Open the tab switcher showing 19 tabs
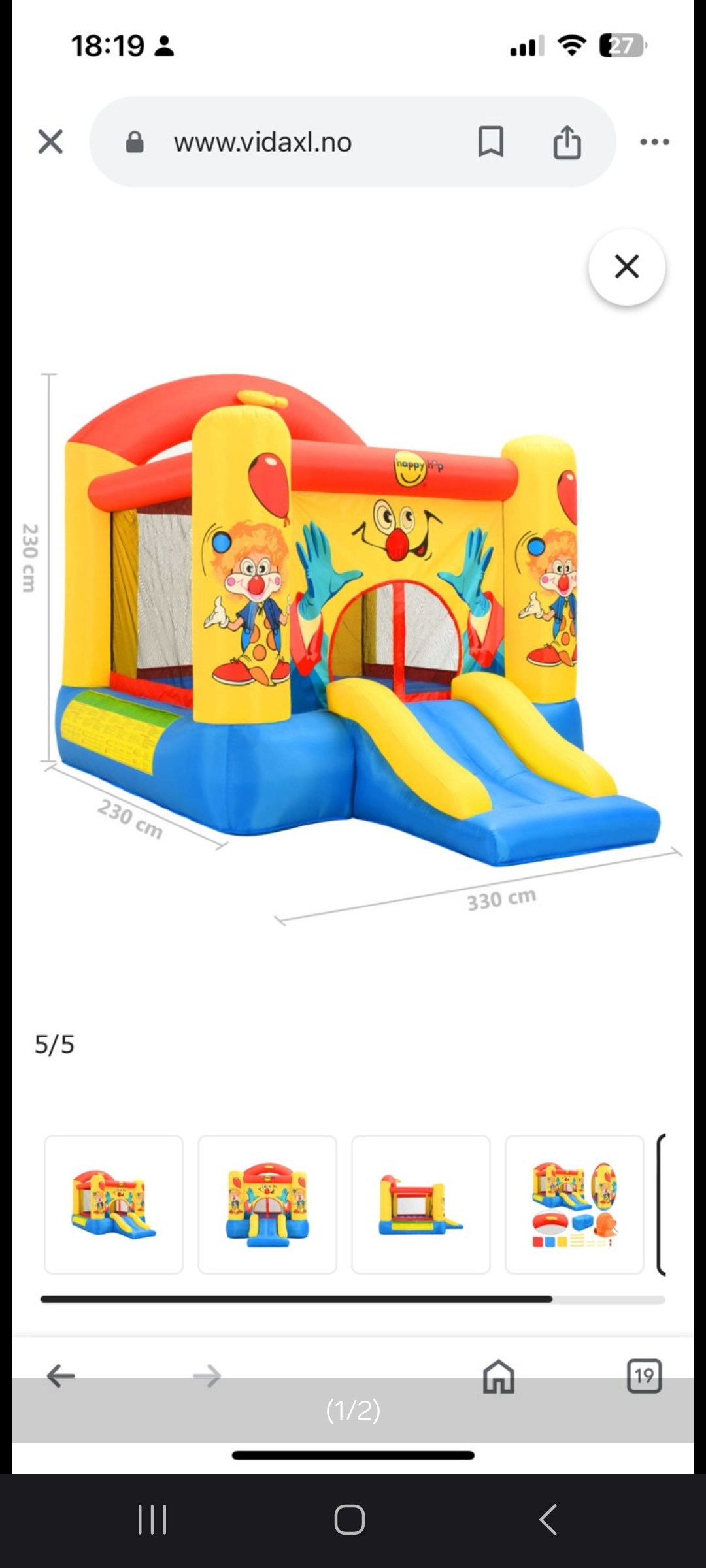 pyautogui.click(x=644, y=1375)
